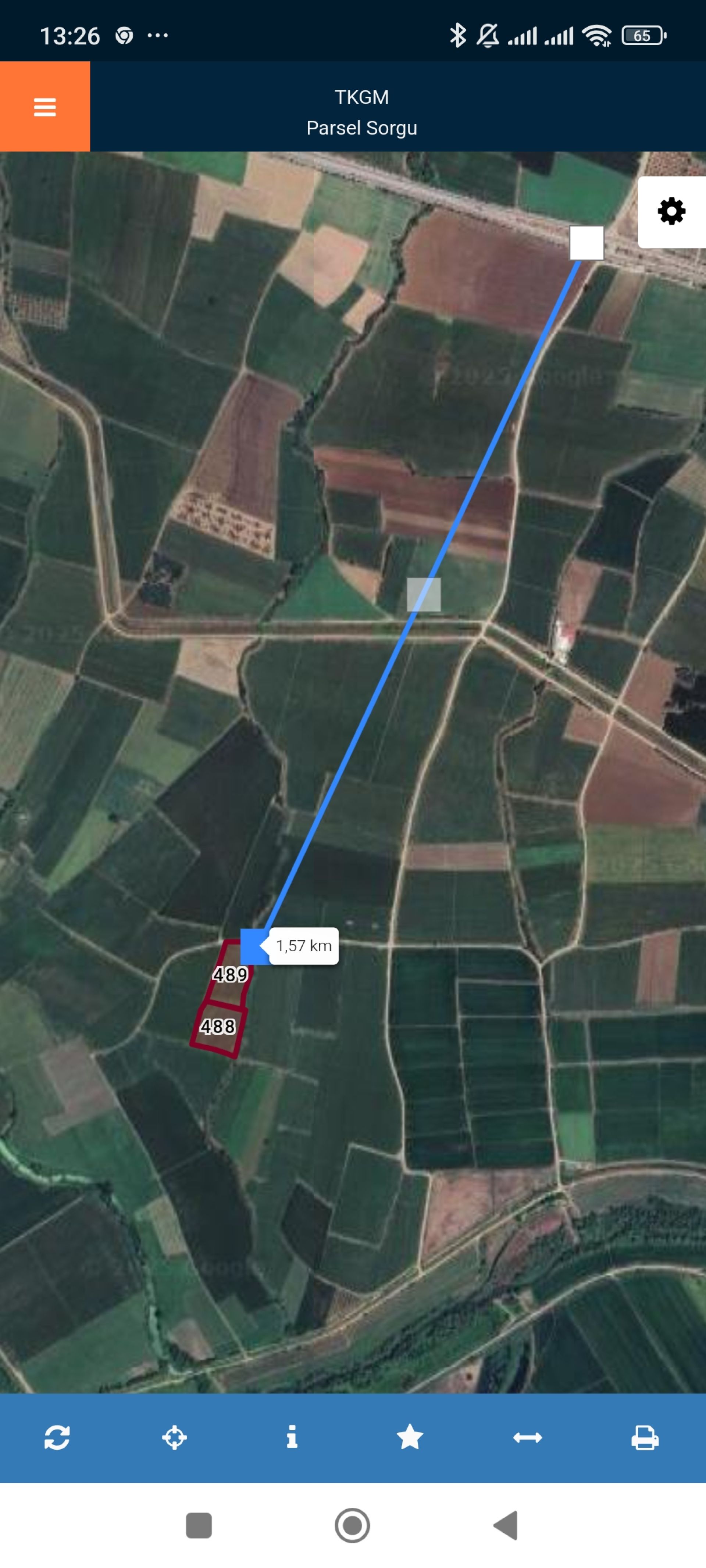Locate my position with crosshair icon

coord(174,1437)
